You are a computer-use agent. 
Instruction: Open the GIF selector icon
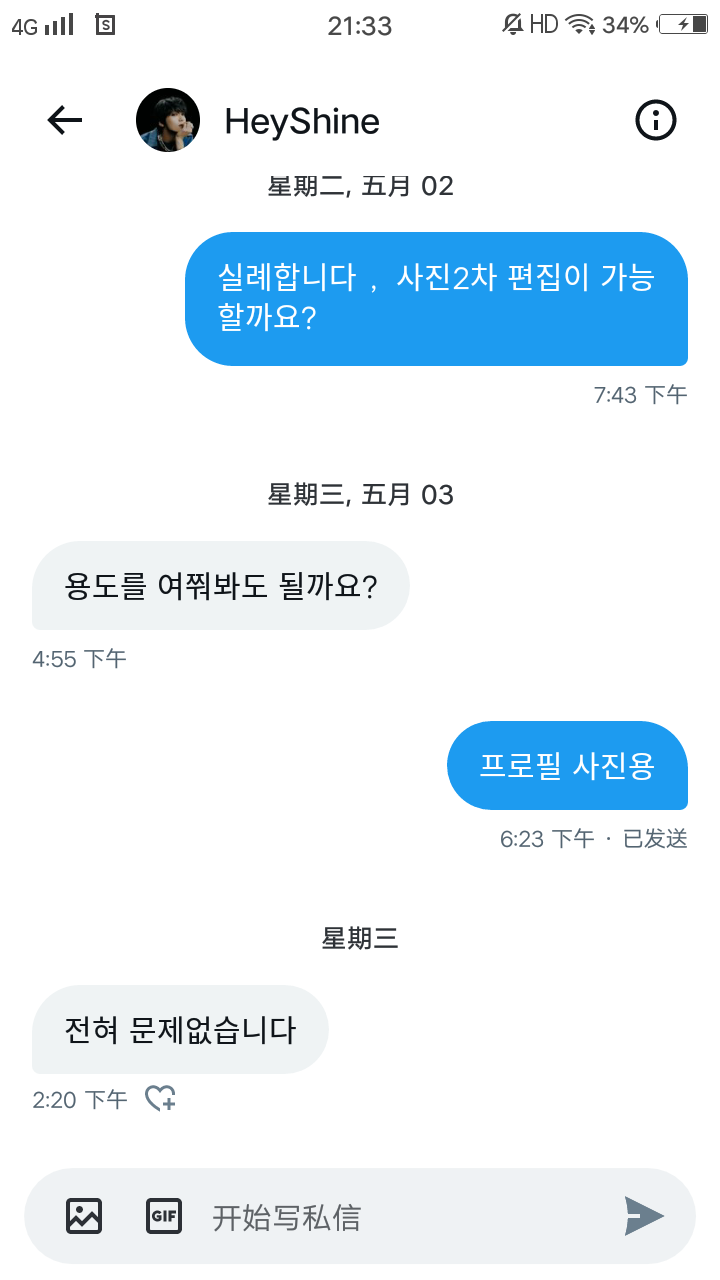pos(163,1216)
